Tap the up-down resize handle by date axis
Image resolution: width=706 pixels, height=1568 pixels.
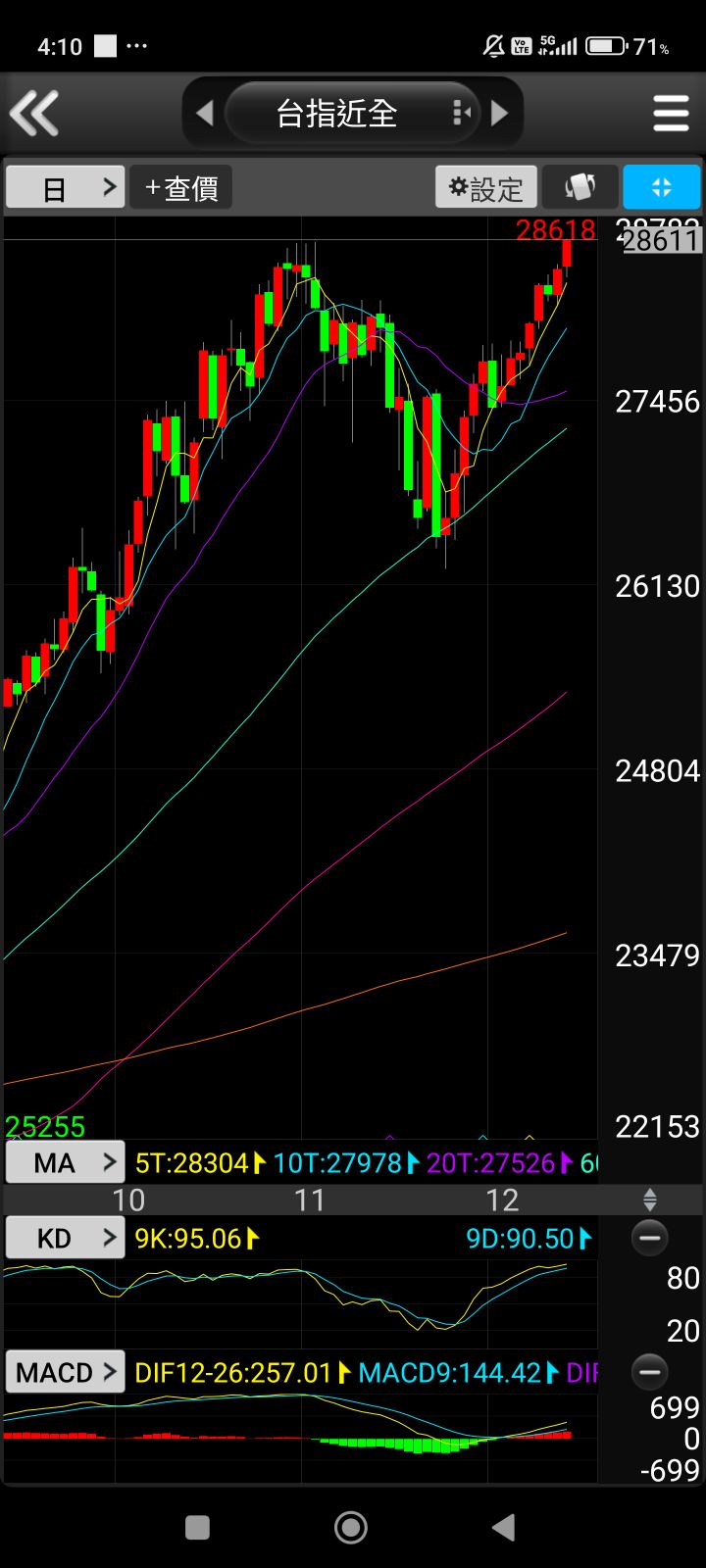[x=649, y=1200]
